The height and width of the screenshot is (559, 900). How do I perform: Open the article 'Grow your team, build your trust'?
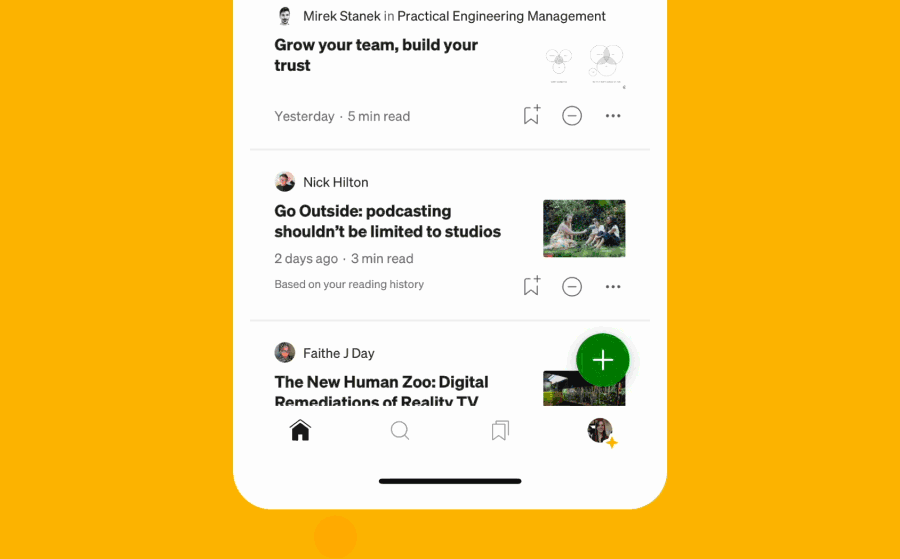[x=376, y=55]
